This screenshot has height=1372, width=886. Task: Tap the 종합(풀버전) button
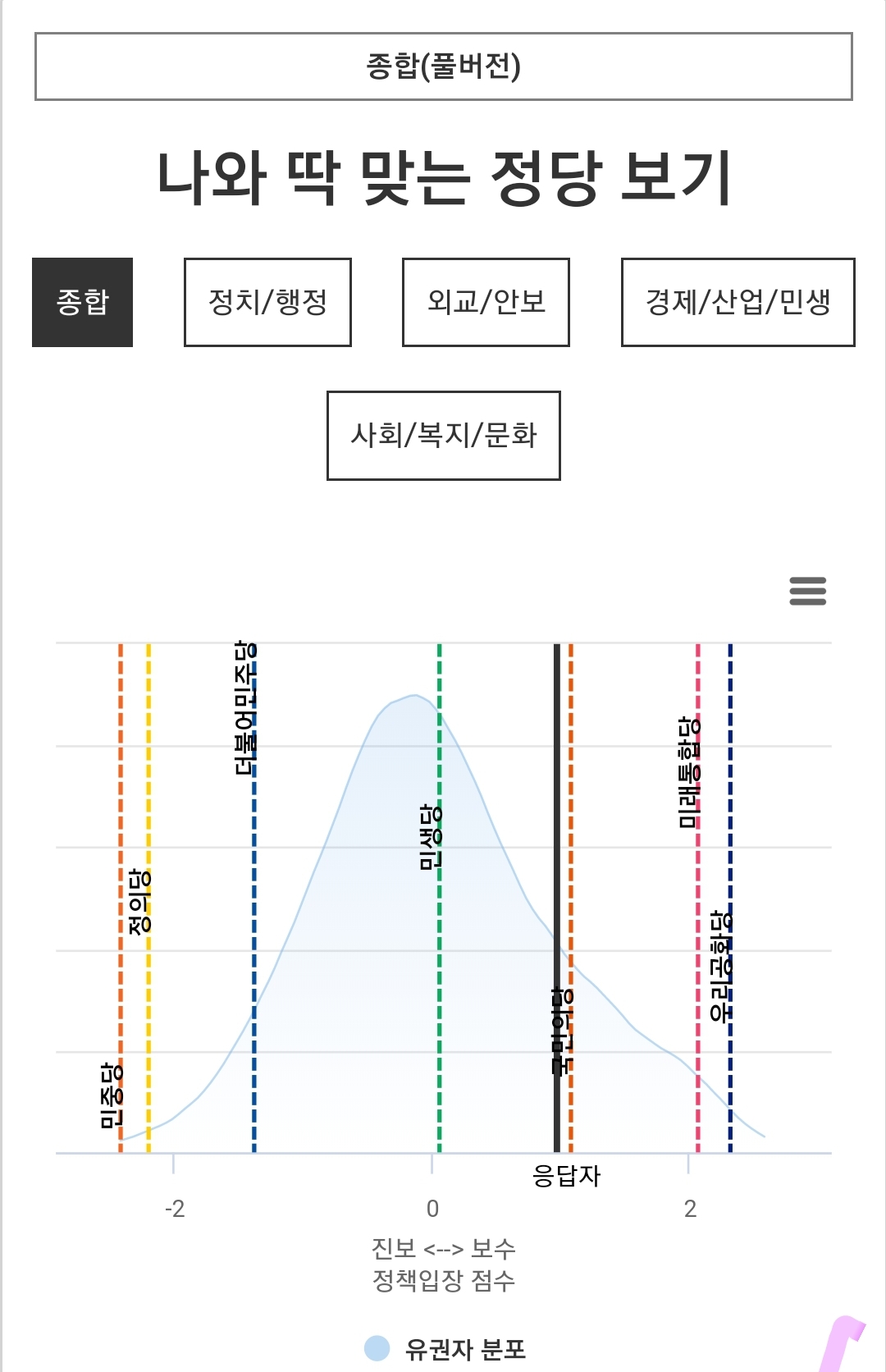point(443,66)
